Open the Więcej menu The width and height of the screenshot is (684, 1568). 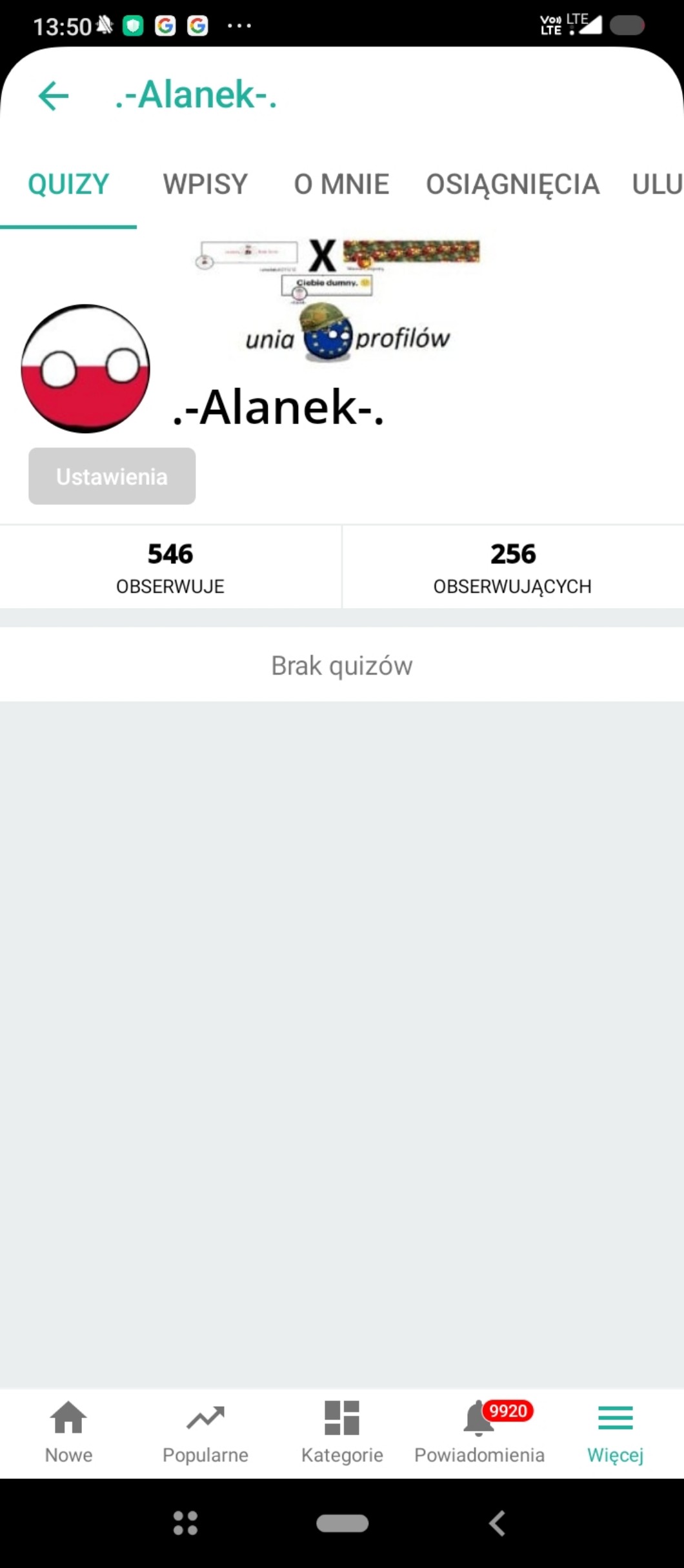click(615, 1432)
